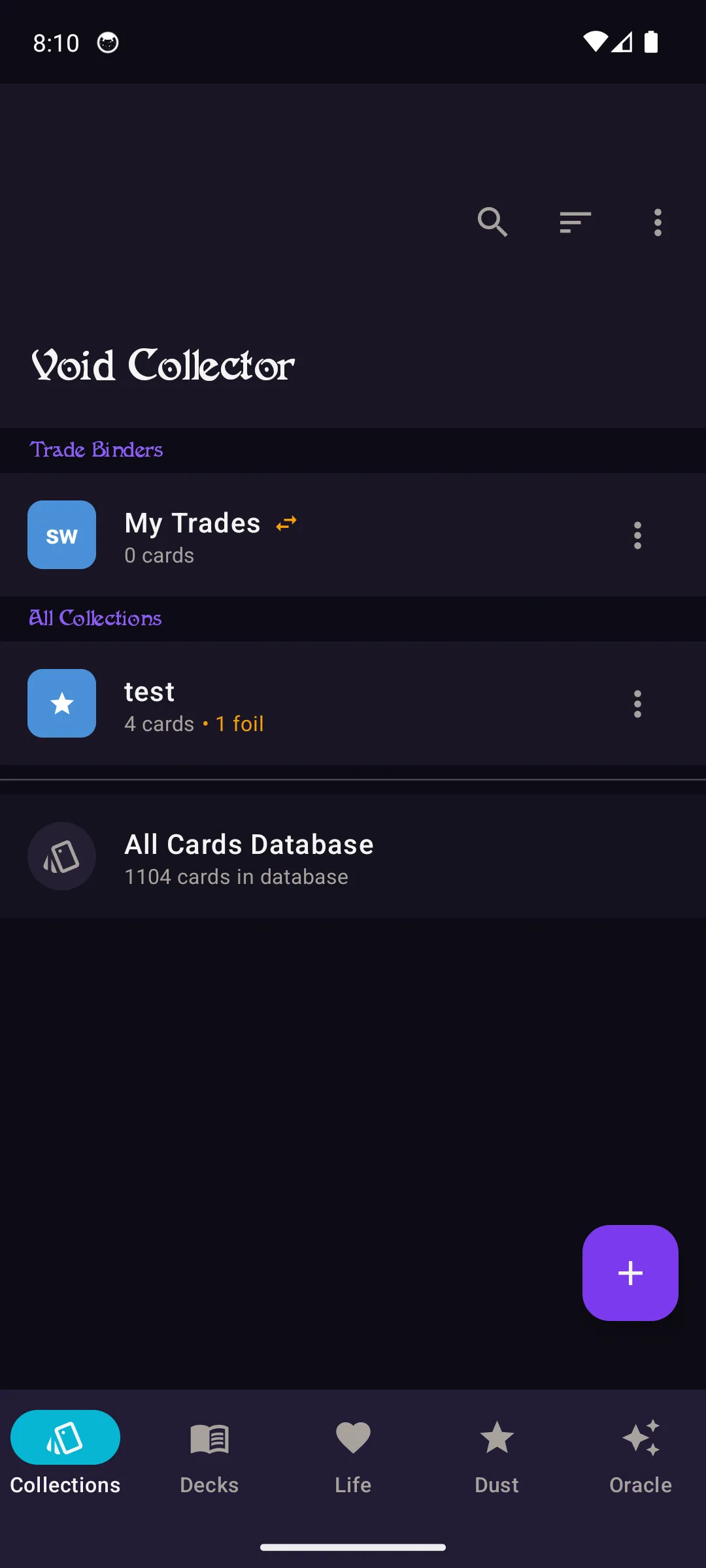Select the 1 foil label in test collection

pos(239,723)
